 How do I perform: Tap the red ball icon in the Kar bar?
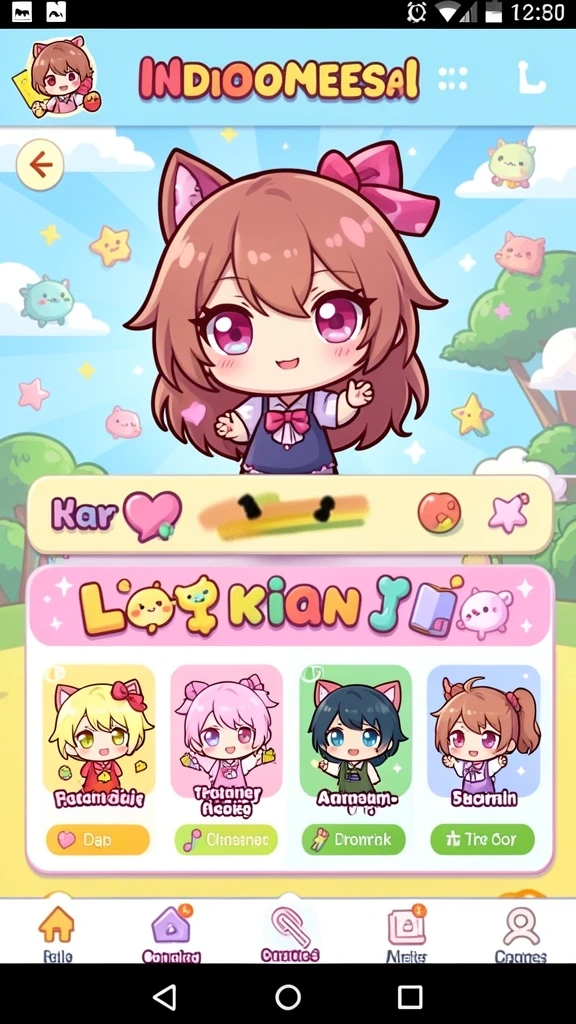coord(439,512)
